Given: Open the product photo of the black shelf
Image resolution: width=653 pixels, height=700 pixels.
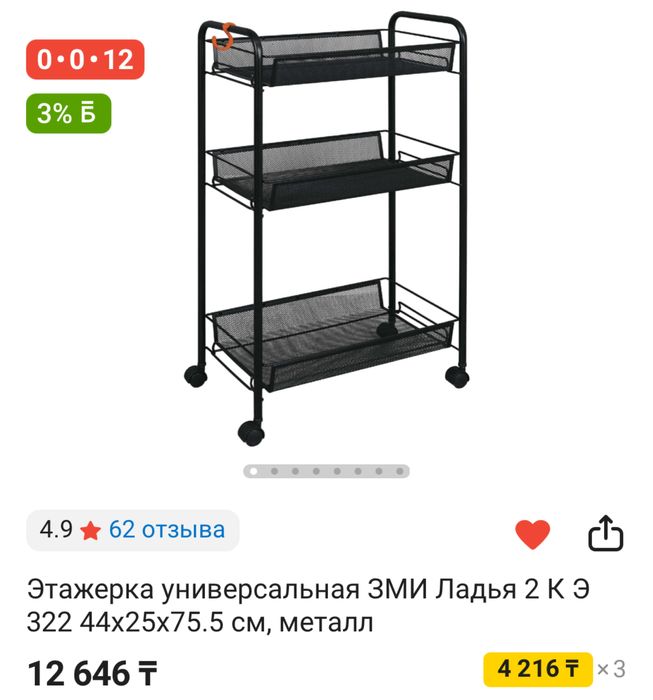Looking at the screenshot, I should [326, 230].
